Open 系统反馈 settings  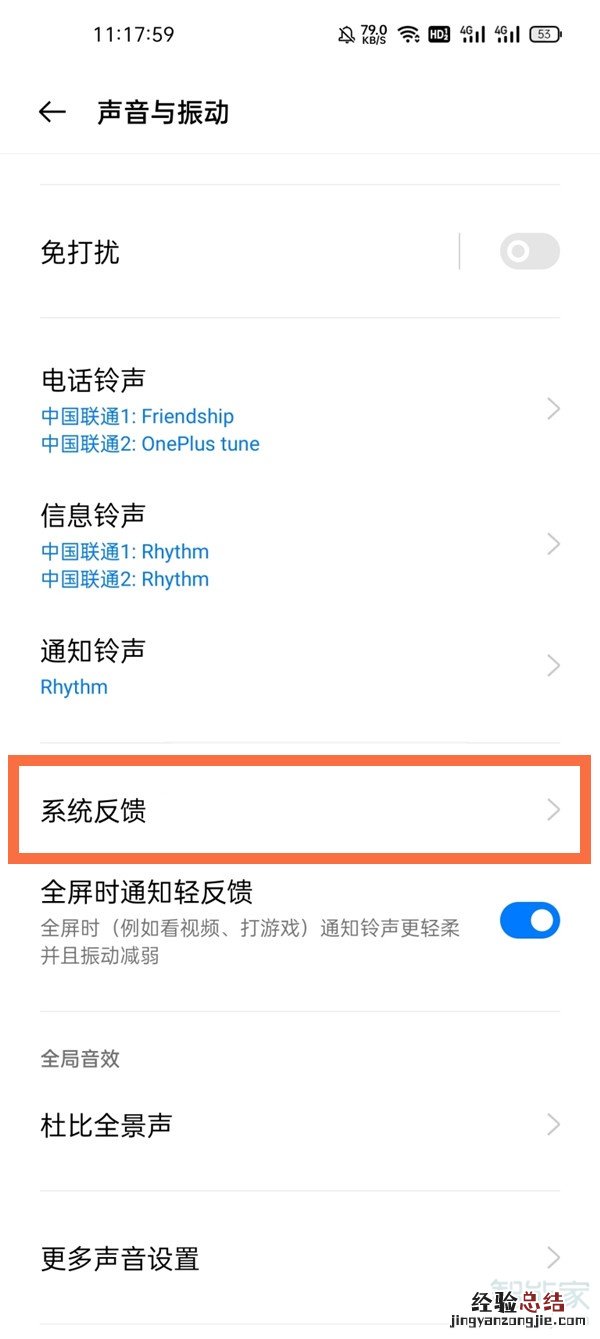click(298, 810)
